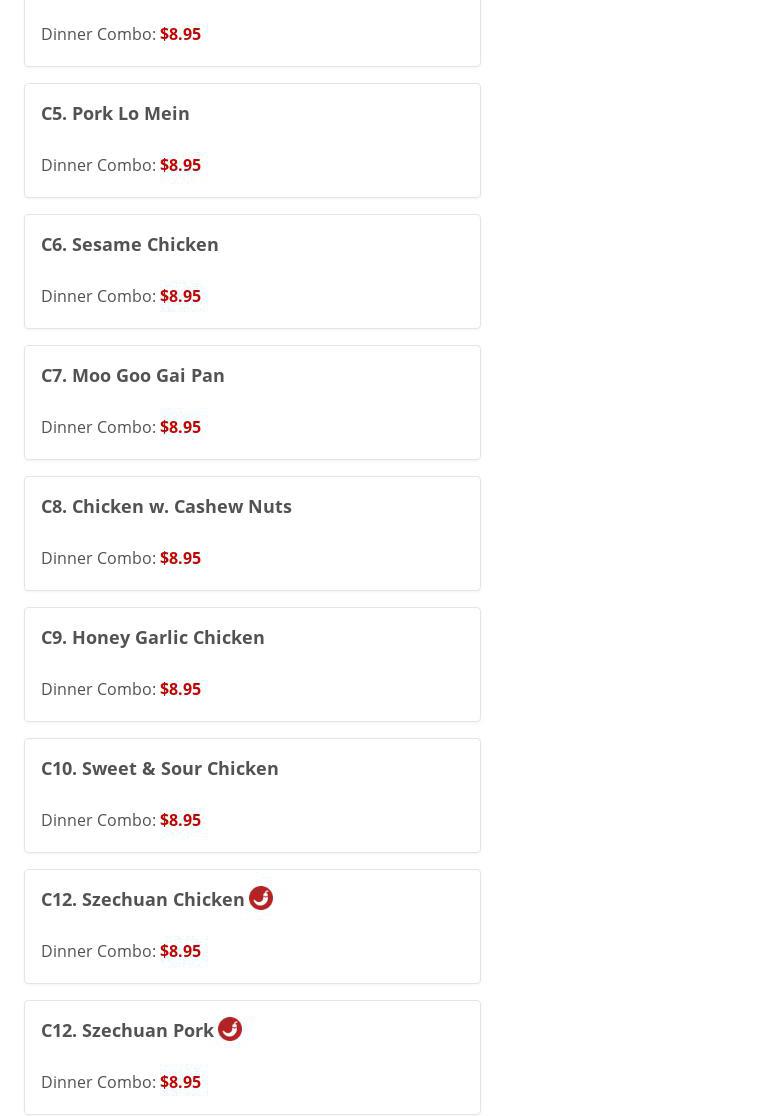Screen dimensions: 770x1116
Task: Choose C7. Moo Goo Gai Pan
Action: coord(252,402)
